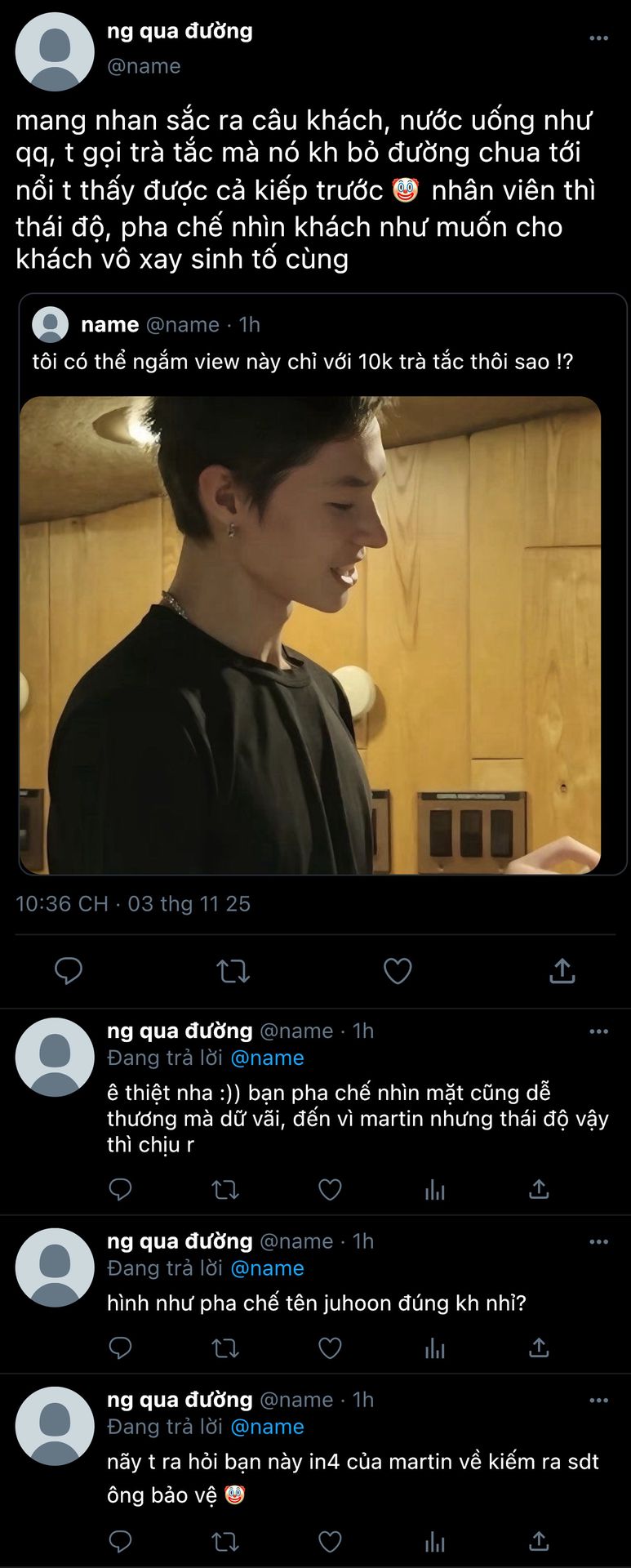This screenshot has height=1568, width=631.
Task: Share the reply about in4 của martin
Action: coord(539,1541)
